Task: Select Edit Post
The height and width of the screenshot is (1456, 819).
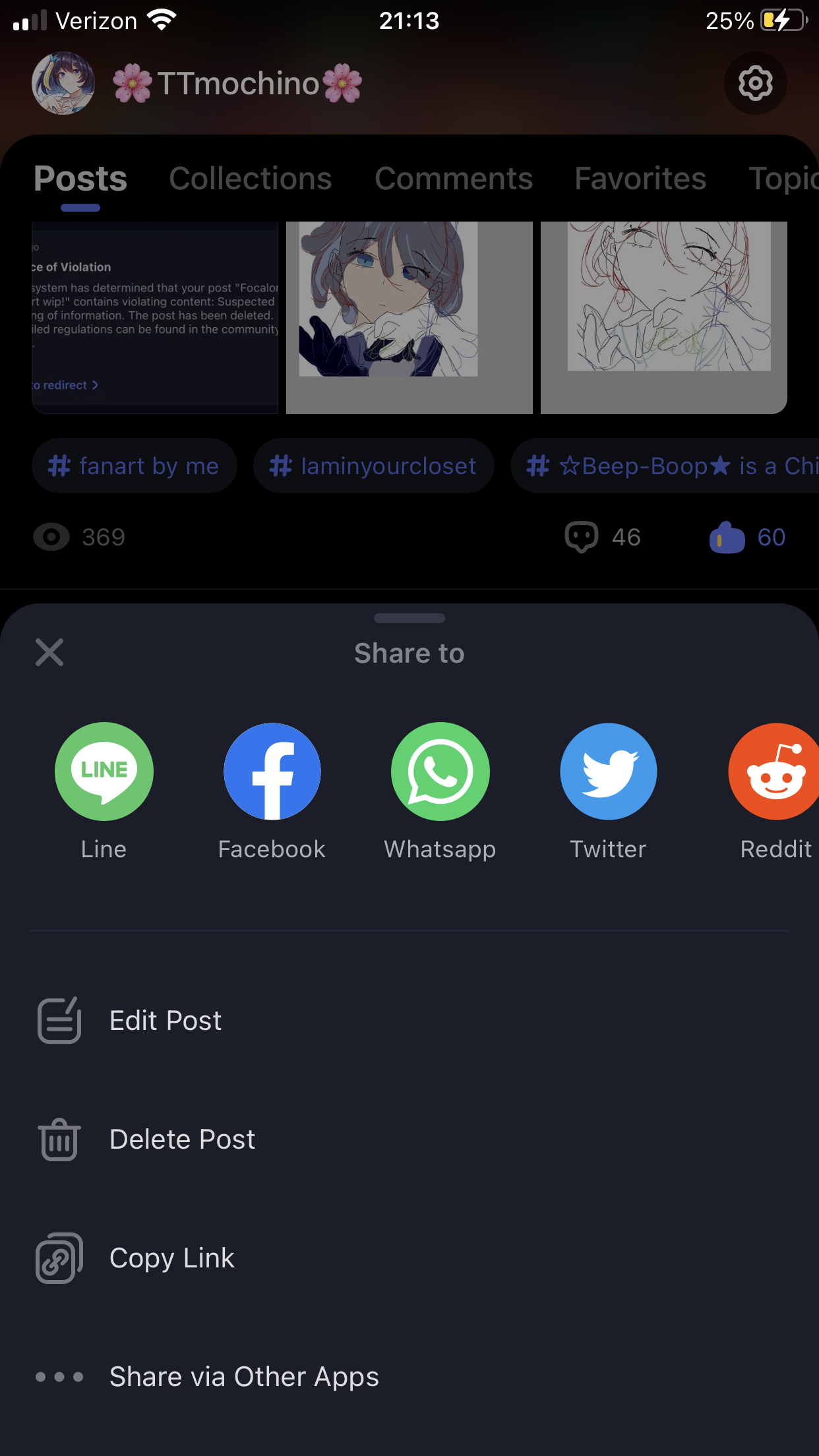Action: pos(165,1020)
